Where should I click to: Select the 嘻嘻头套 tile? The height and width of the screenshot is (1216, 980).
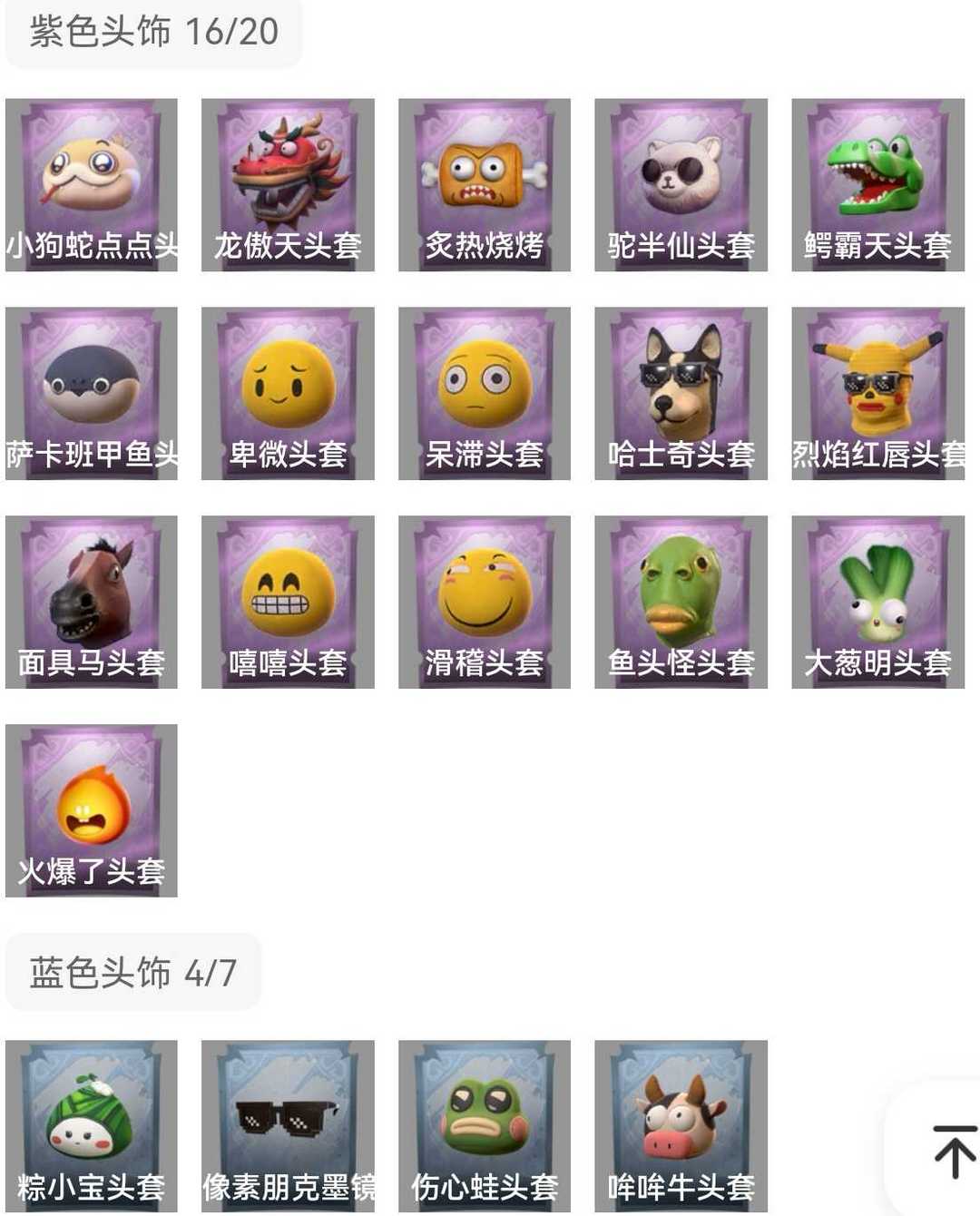pyautogui.click(x=288, y=603)
